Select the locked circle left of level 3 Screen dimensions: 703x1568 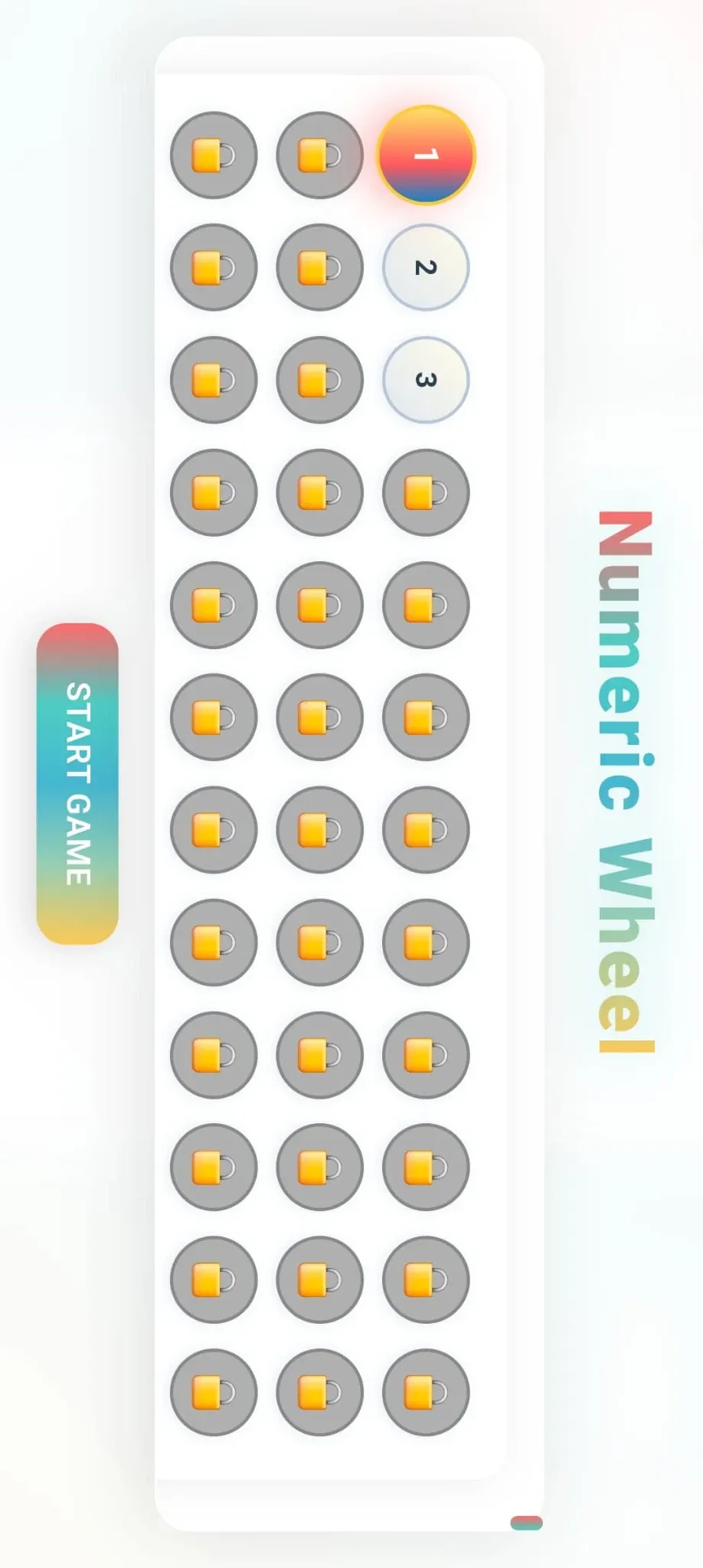[319, 380]
